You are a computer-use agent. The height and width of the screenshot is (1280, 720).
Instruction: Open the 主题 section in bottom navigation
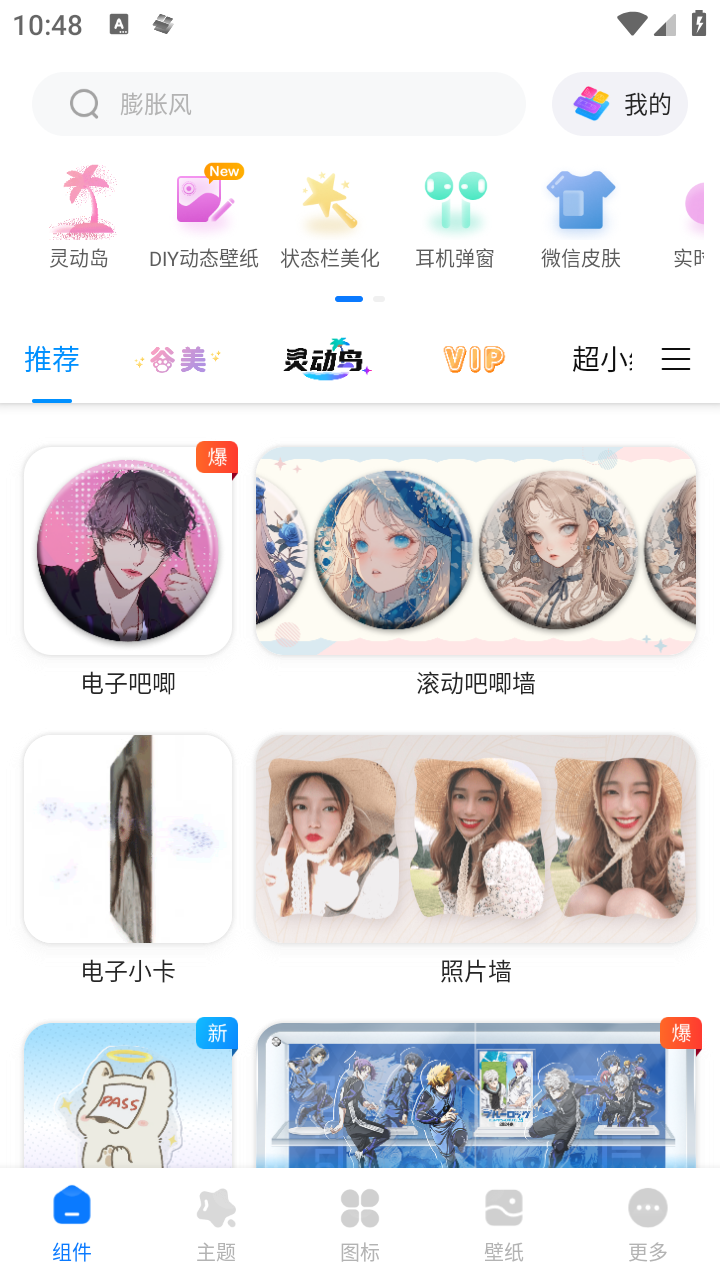click(x=216, y=1220)
